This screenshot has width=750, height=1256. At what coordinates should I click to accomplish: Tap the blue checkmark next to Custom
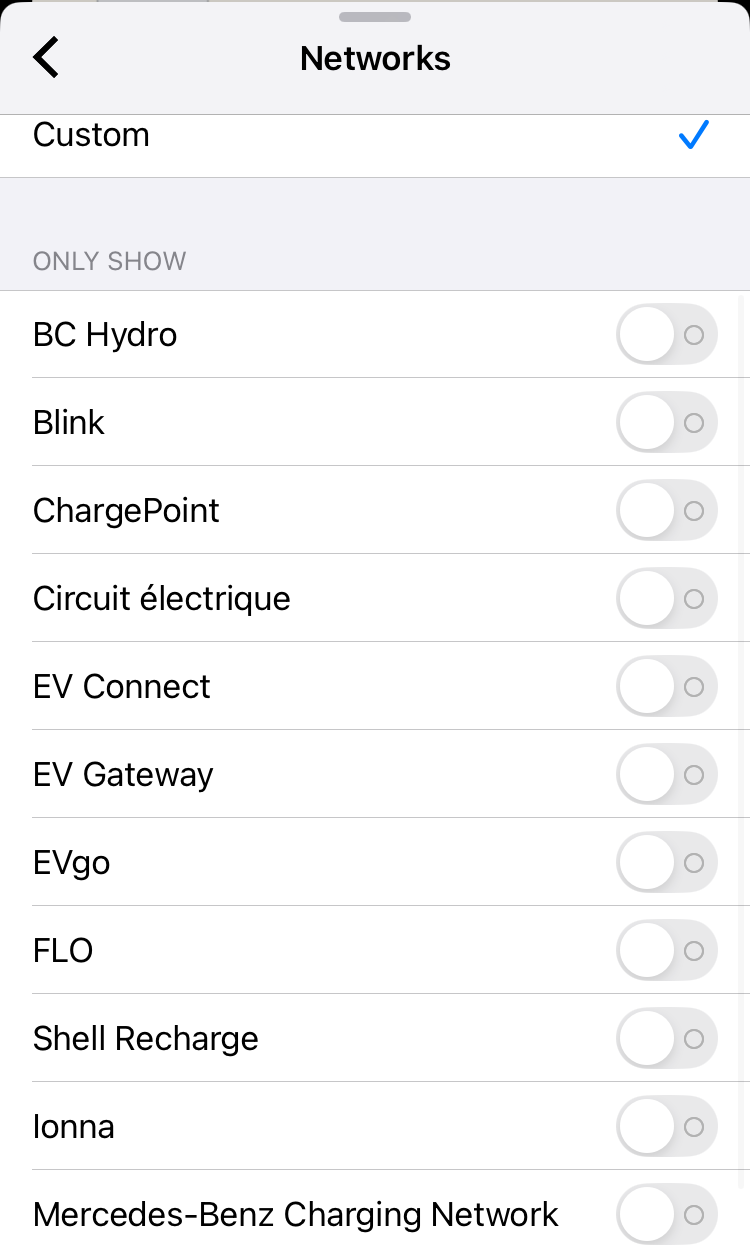693,135
